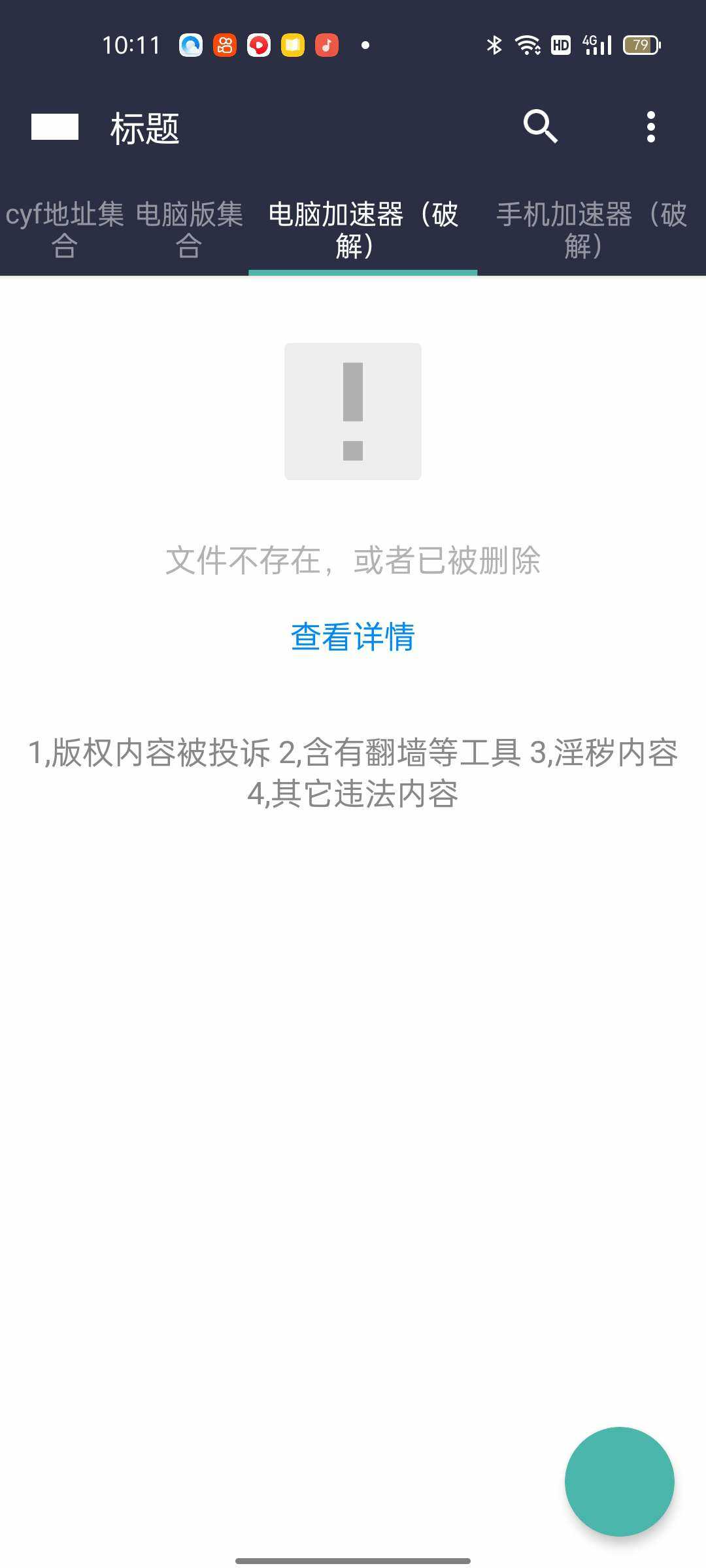The height and width of the screenshot is (1568, 706).
Task: Select the 电脑加速器（破解）tab
Action: [x=363, y=229]
